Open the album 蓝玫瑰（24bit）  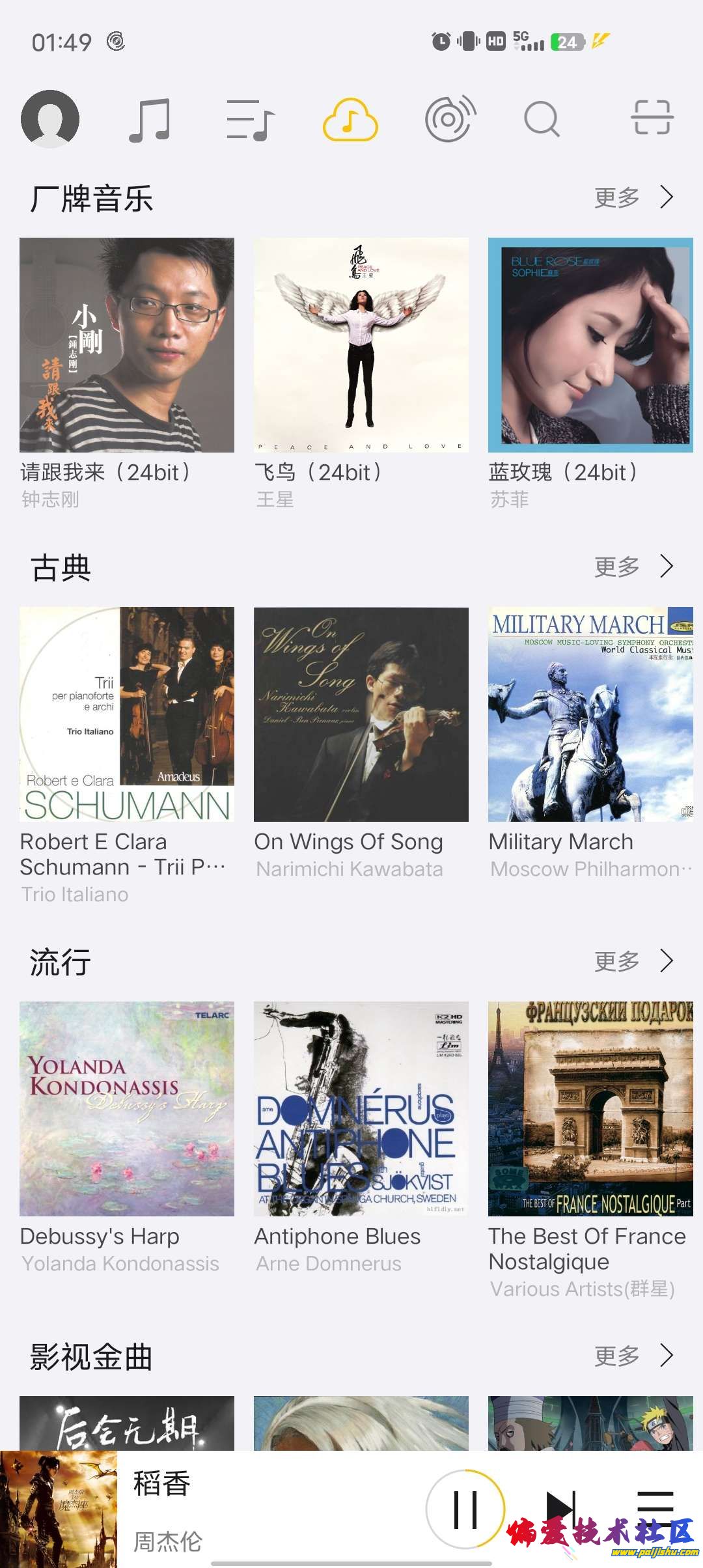590,345
